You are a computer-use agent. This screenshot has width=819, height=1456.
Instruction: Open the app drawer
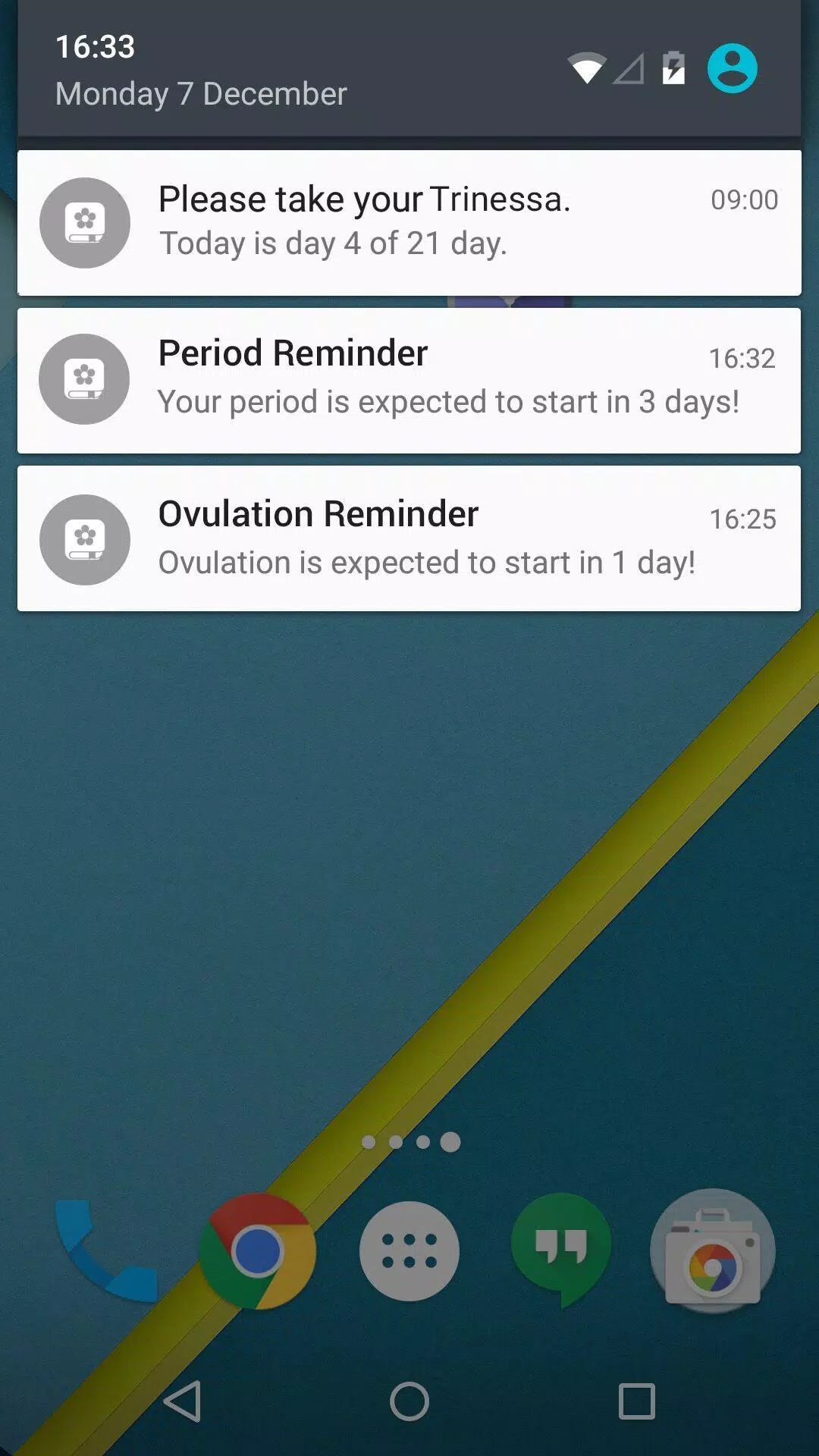[409, 1251]
